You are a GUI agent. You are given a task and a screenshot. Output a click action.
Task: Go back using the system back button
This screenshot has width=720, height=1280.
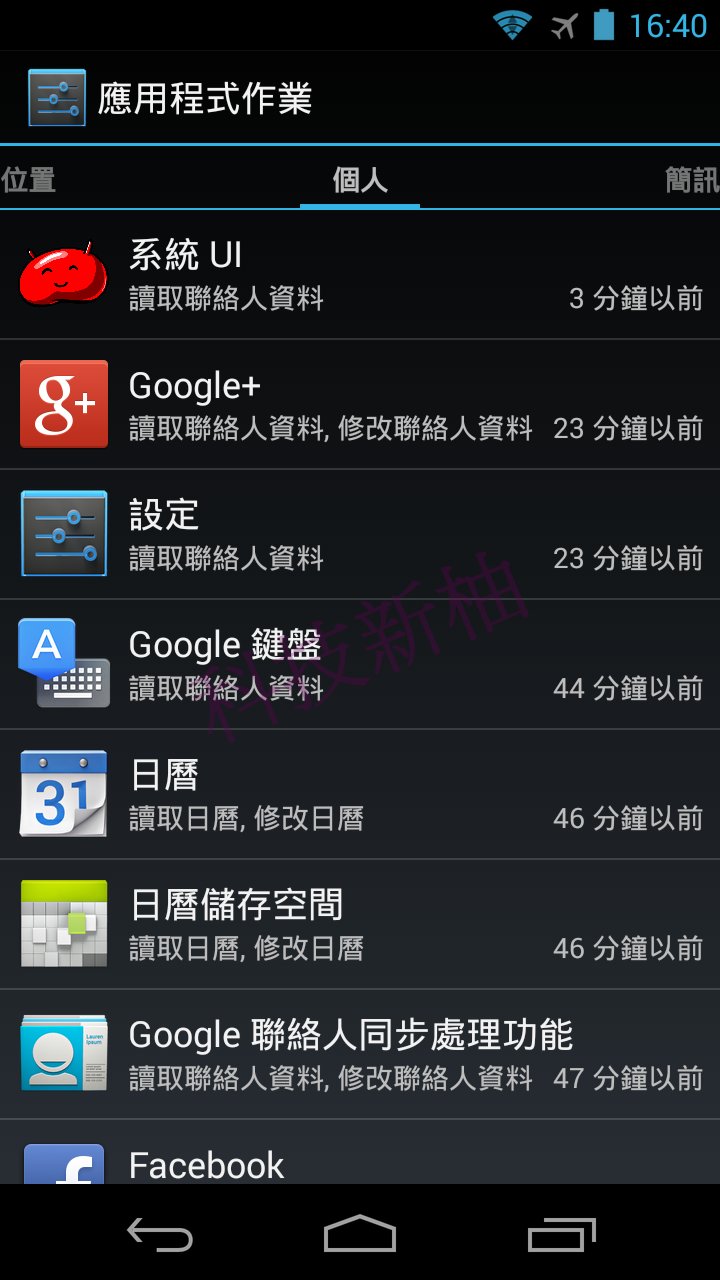coord(160,1235)
